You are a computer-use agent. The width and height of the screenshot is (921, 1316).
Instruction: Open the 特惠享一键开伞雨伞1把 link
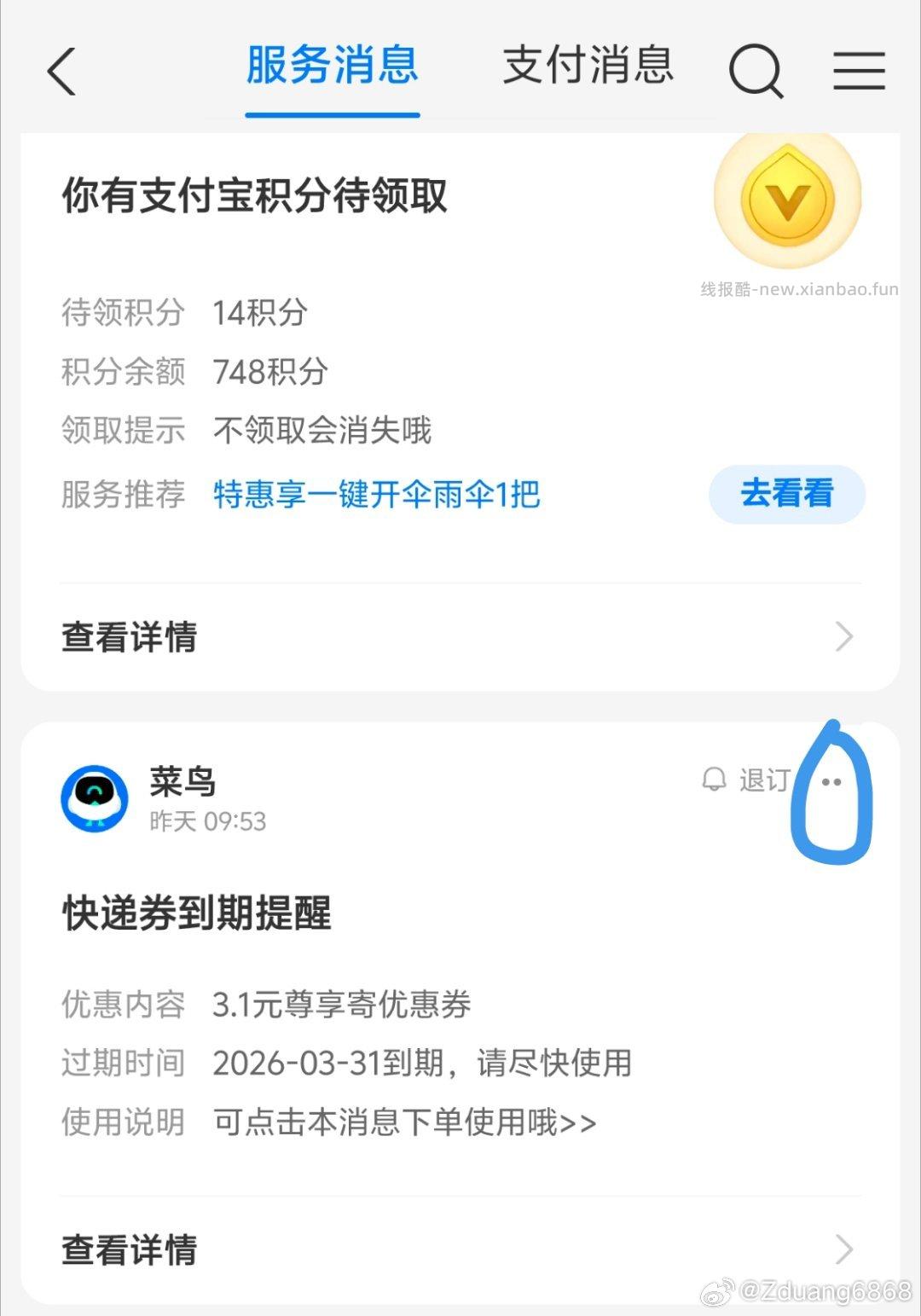tap(375, 495)
